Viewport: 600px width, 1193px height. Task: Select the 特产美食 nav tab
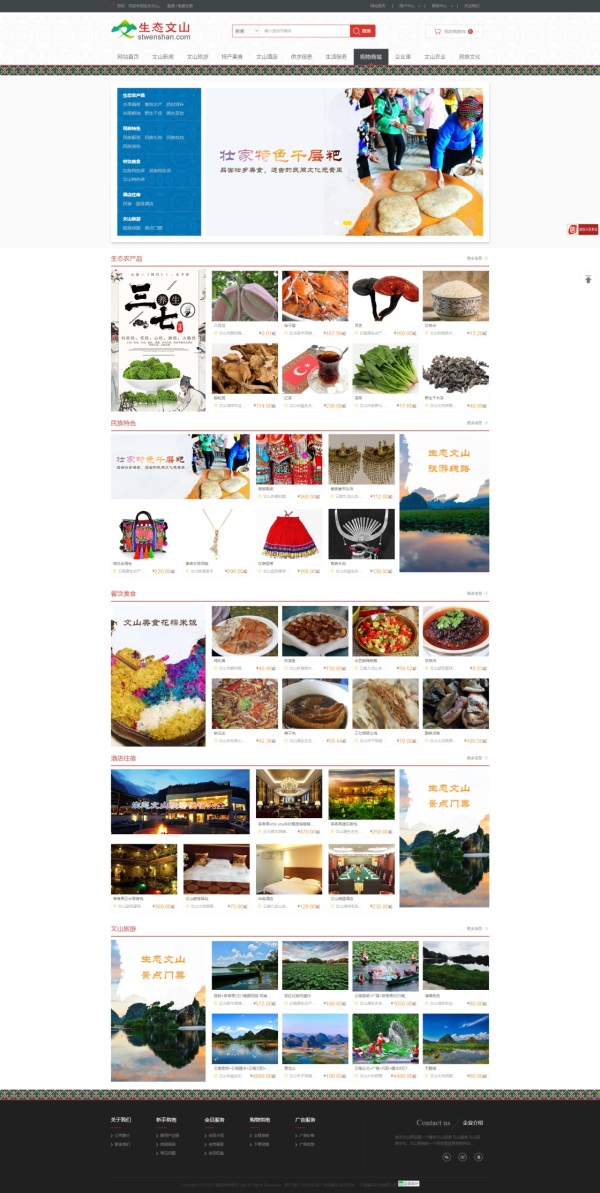pyautogui.click(x=232, y=57)
